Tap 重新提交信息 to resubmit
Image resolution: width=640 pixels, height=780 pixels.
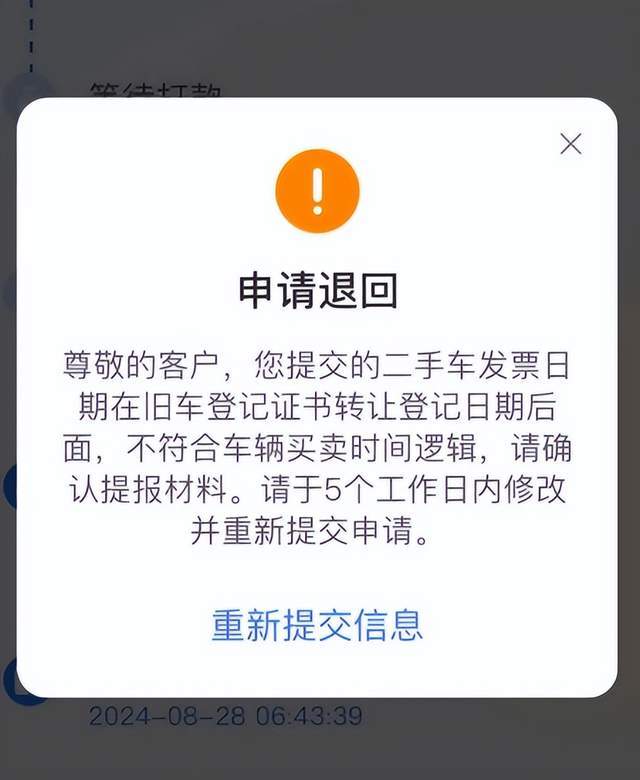(317, 623)
